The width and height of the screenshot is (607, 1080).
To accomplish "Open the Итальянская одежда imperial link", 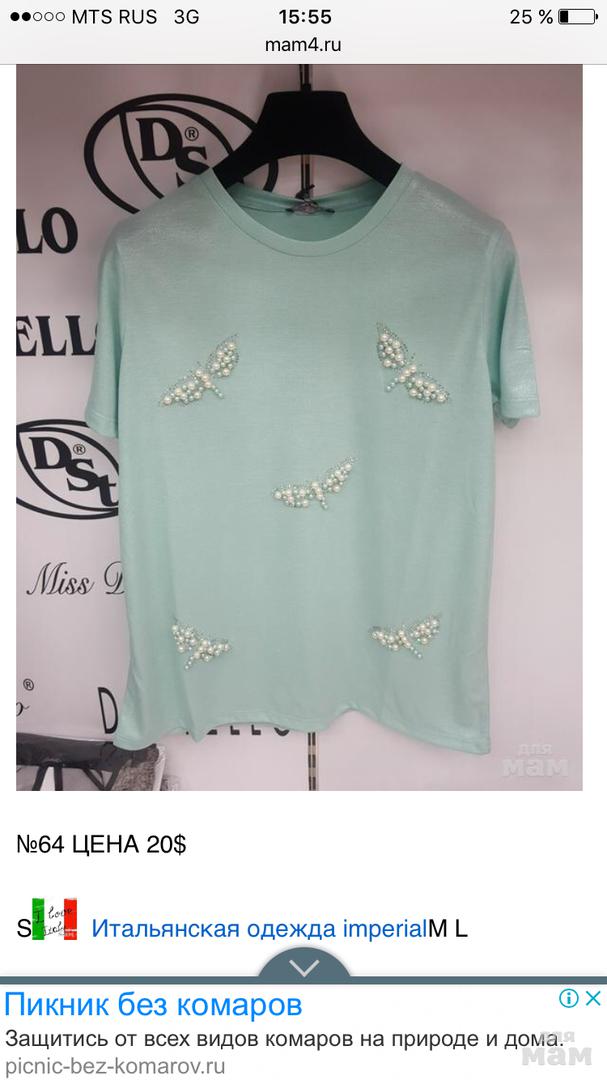I will (x=259, y=928).
